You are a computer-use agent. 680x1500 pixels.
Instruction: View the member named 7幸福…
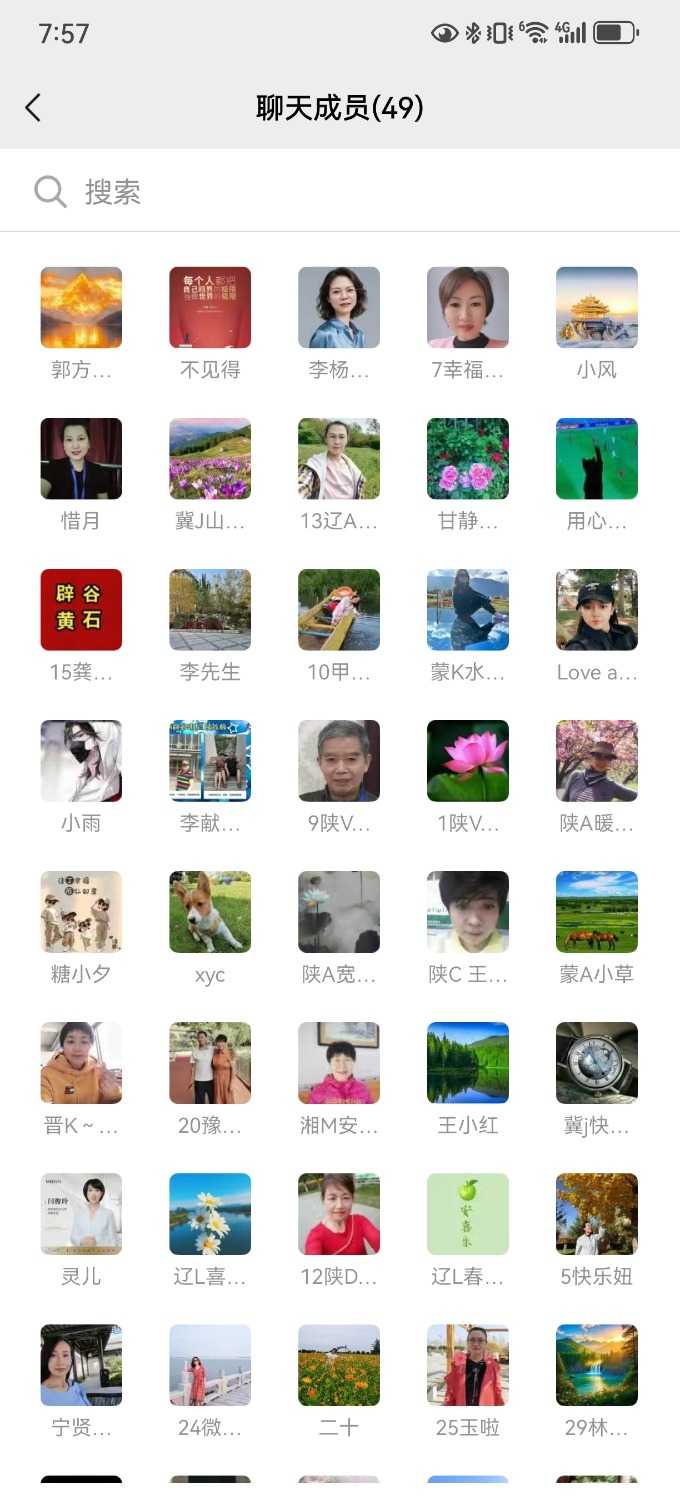click(468, 308)
